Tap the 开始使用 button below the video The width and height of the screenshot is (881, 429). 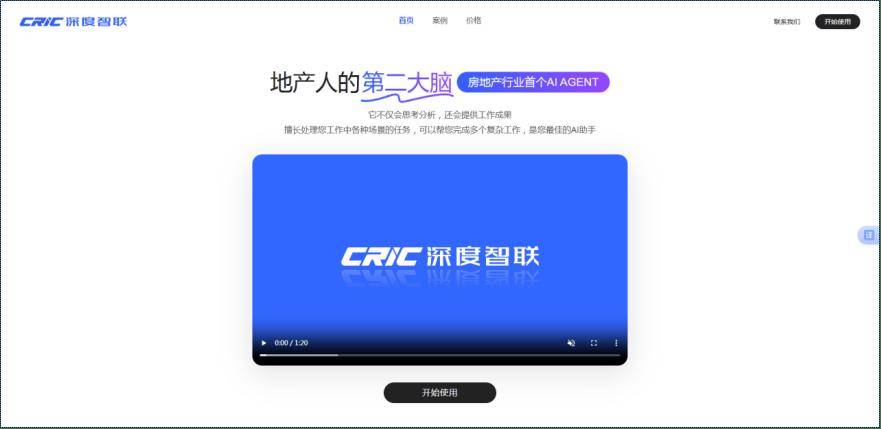439,393
